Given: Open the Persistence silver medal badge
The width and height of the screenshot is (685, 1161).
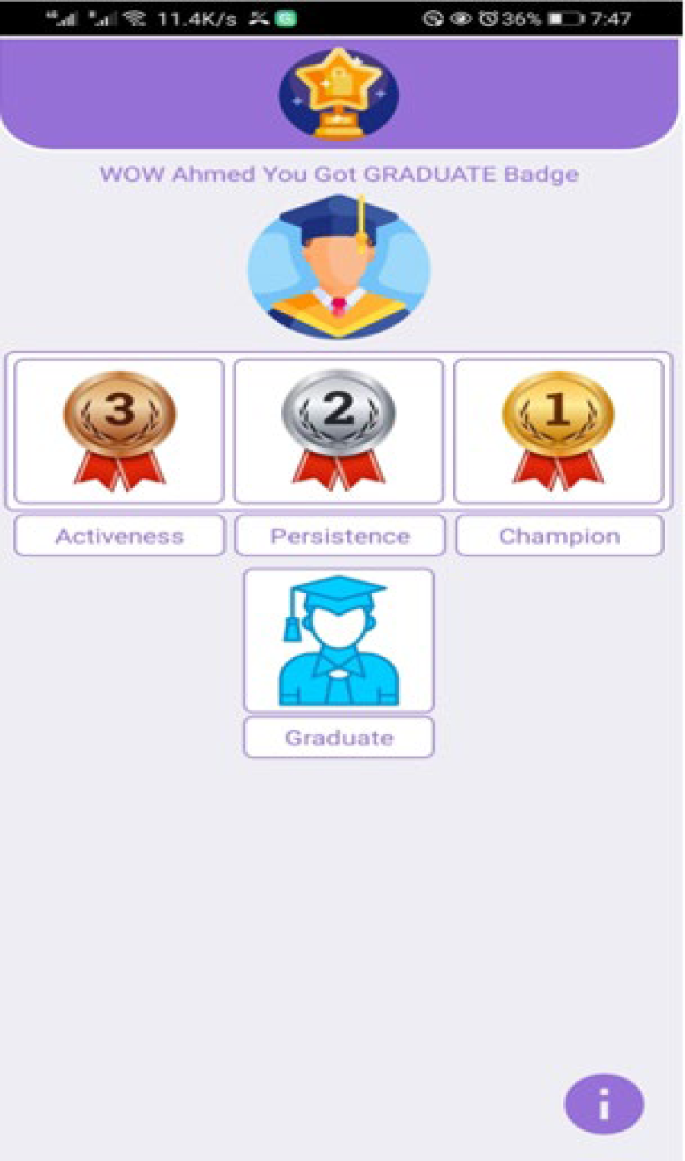Looking at the screenshot, I should click(x=339, y=431).
